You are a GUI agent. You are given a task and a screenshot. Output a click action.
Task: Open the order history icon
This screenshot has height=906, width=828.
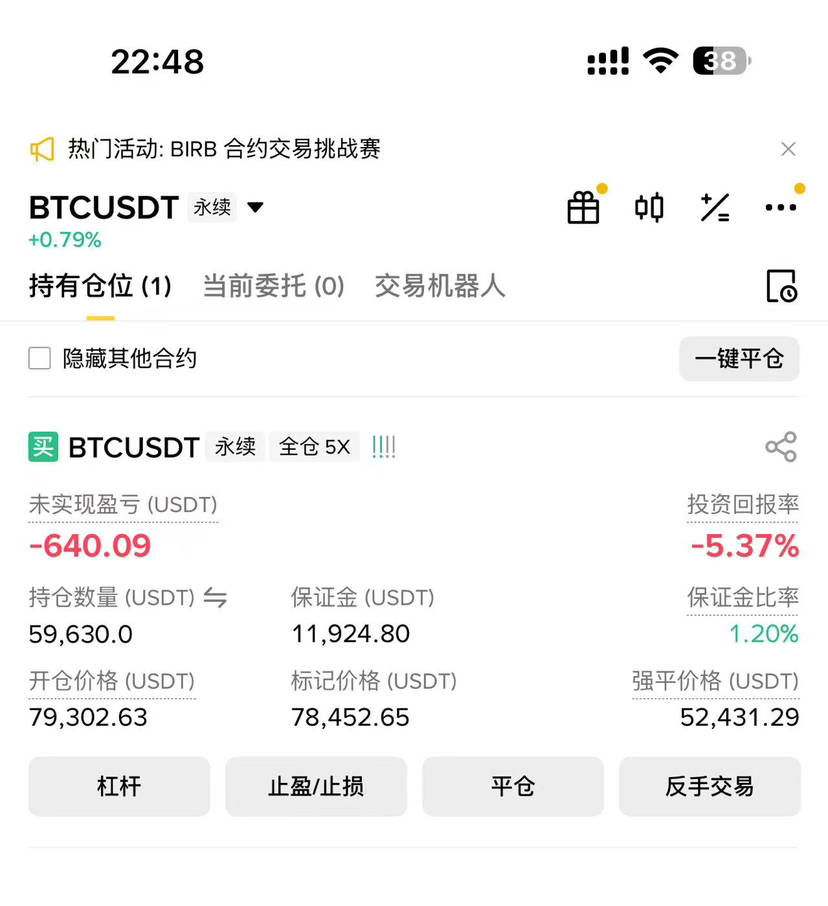781,287
